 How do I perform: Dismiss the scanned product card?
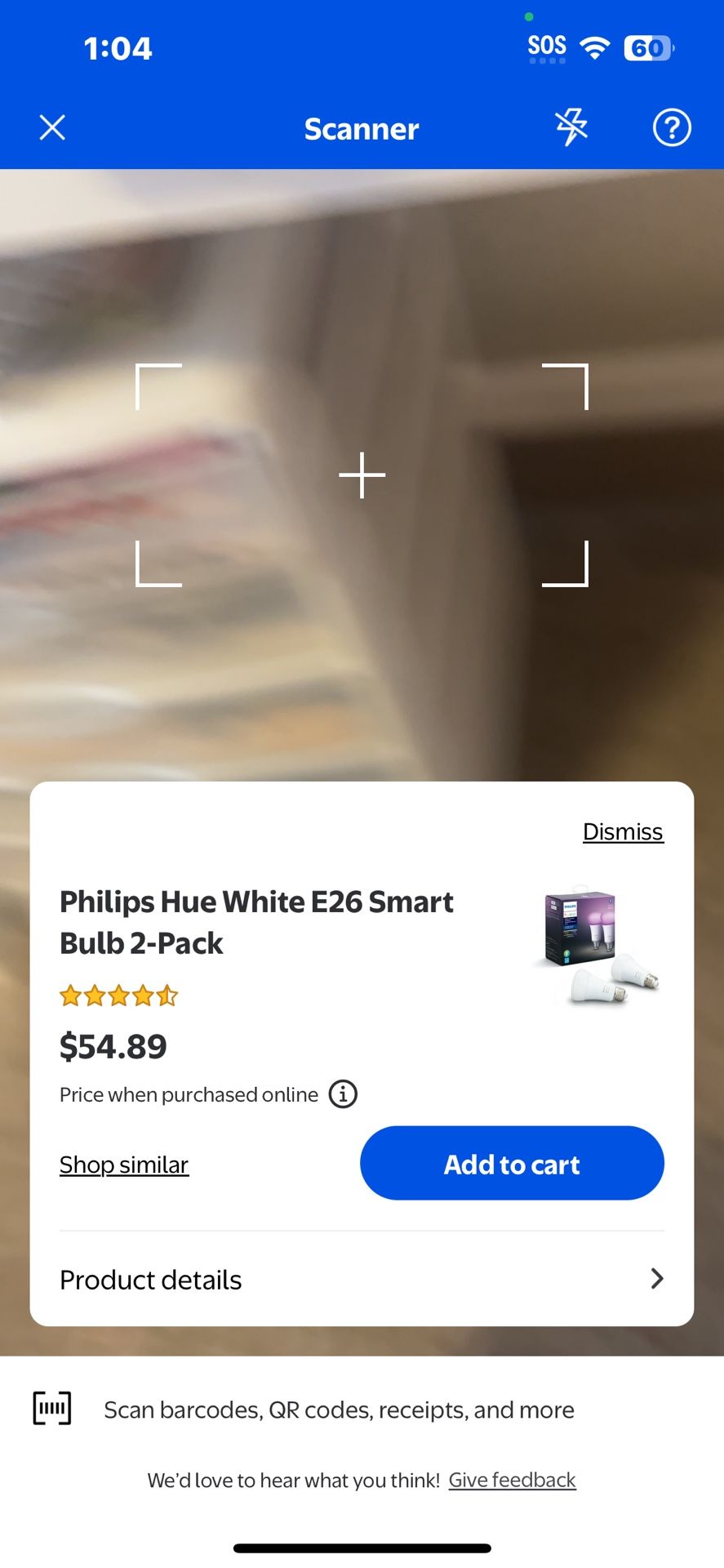coord(622,831)
